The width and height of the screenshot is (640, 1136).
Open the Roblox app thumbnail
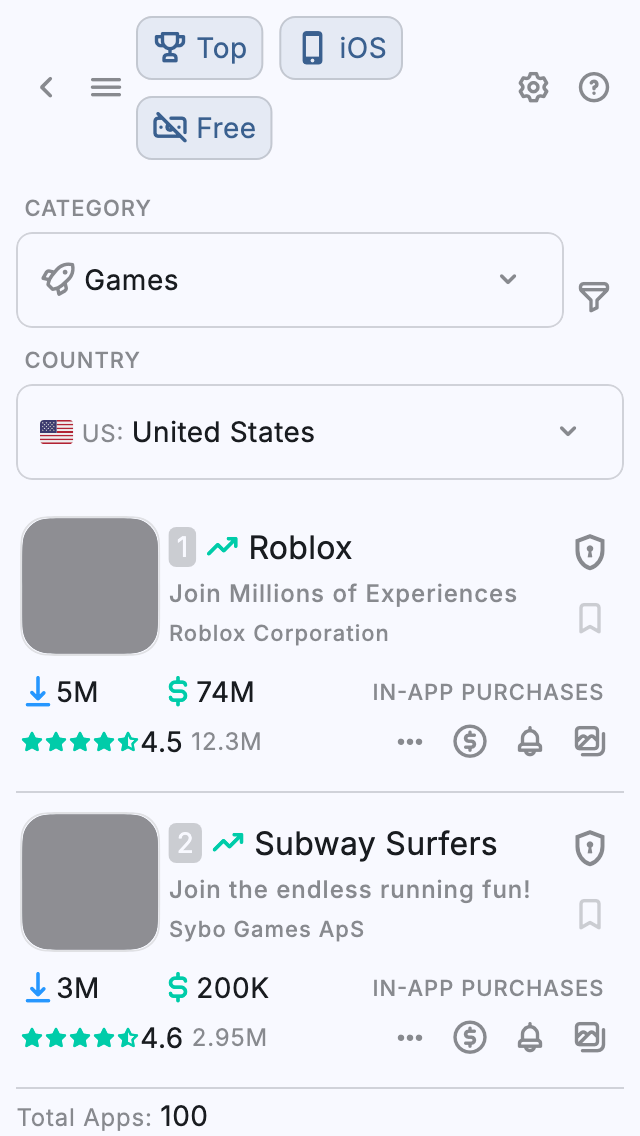point(90,586)
